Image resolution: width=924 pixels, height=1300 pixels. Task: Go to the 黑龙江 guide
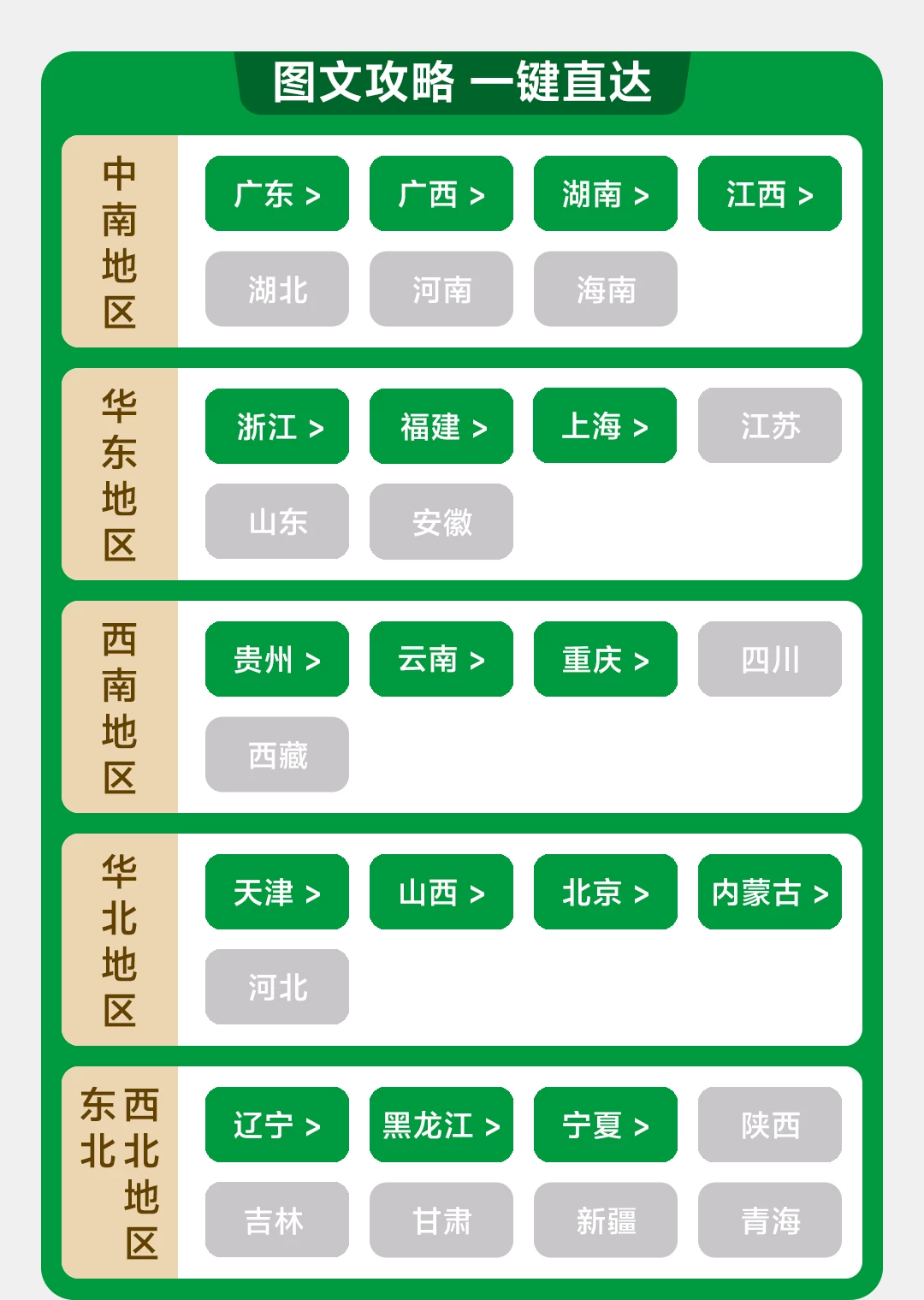pos(441,1125)
